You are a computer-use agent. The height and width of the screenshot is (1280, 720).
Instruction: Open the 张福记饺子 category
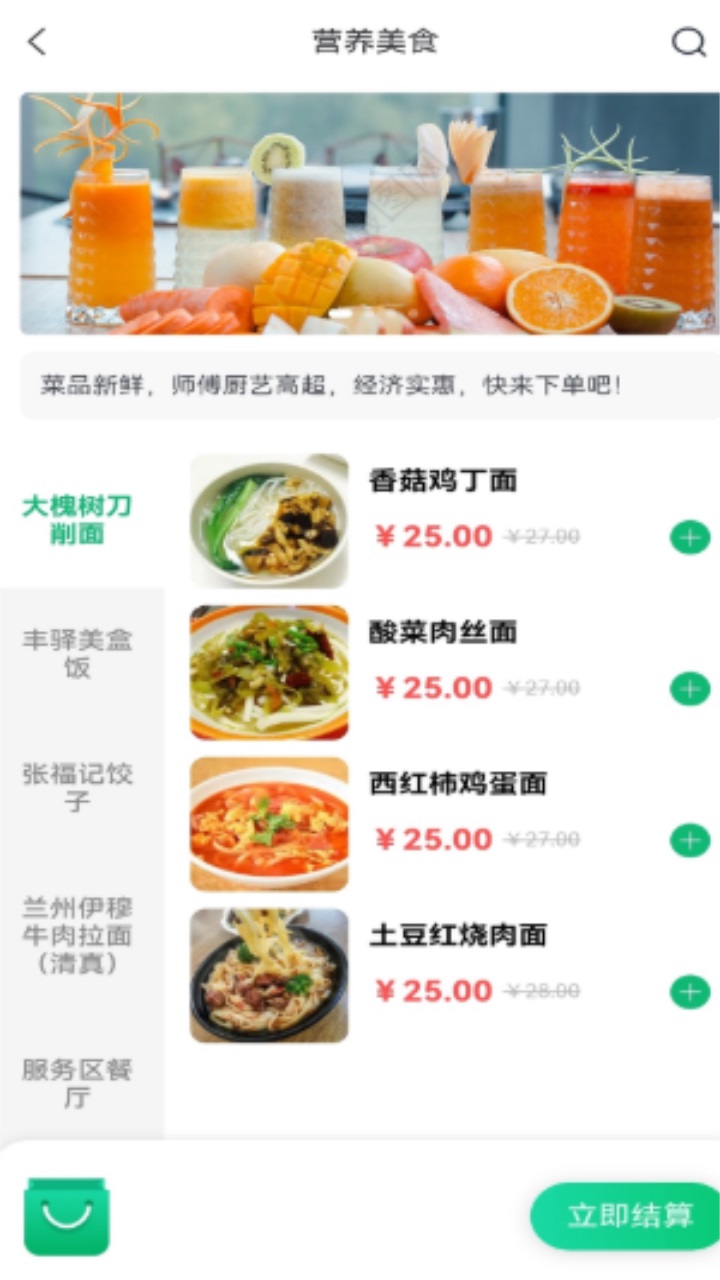[80, 787]
